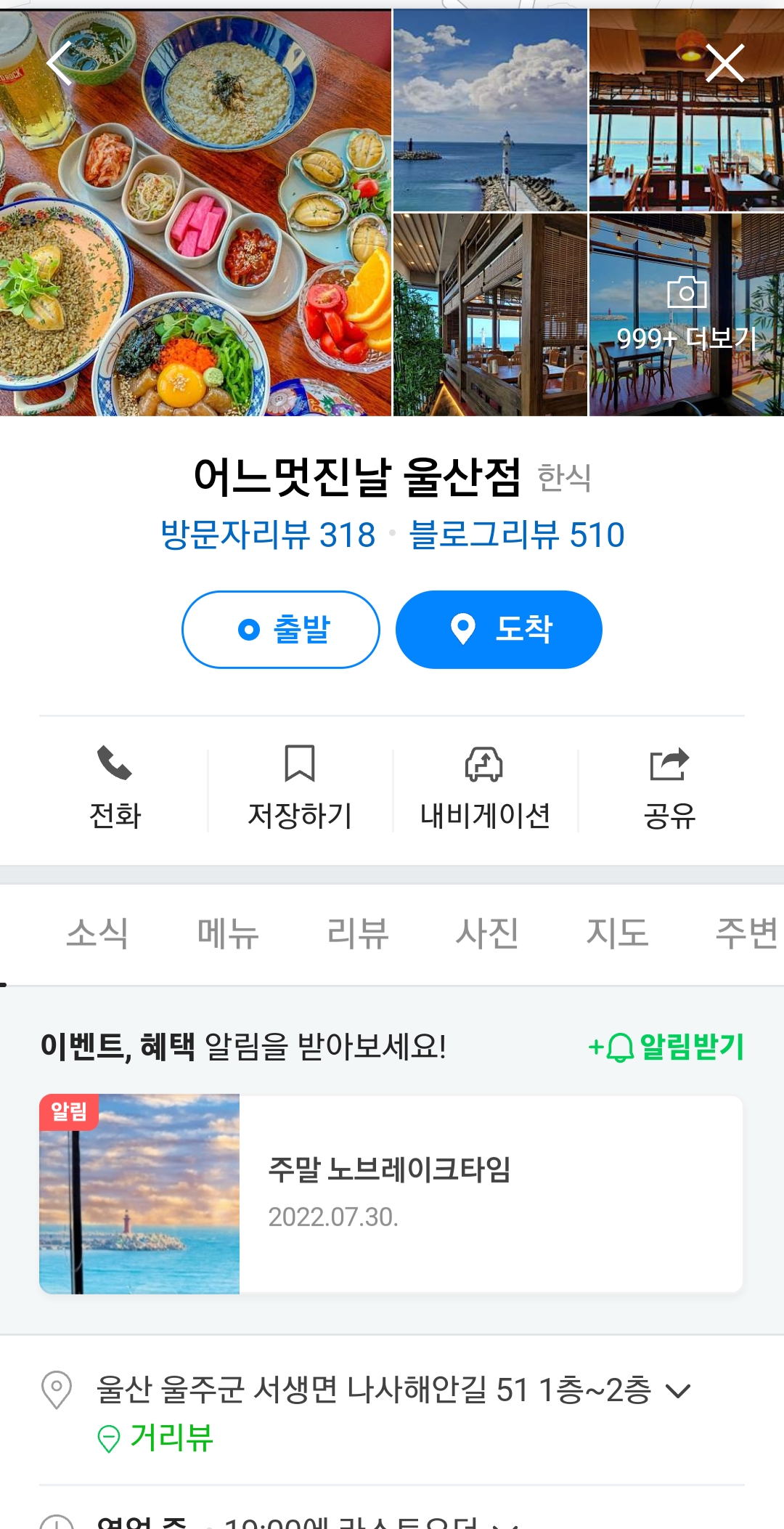Viewport: 784px width, 1529px height.
Task: Save the place with 저장하기
Action: 300,789
